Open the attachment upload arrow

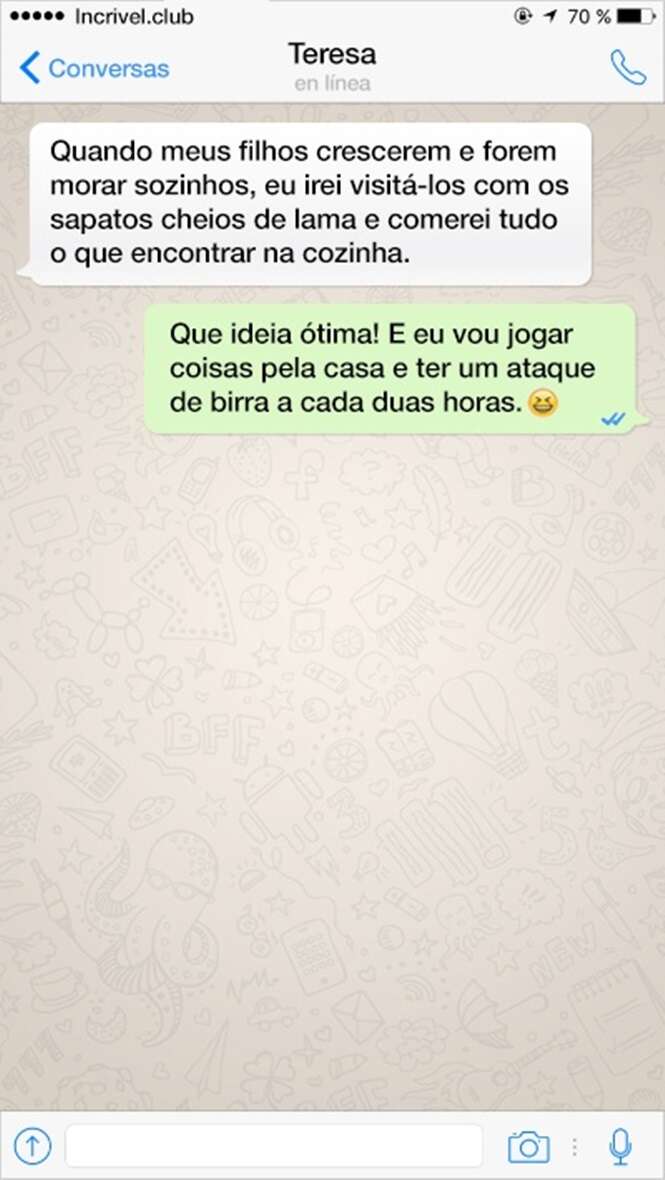32,1145
